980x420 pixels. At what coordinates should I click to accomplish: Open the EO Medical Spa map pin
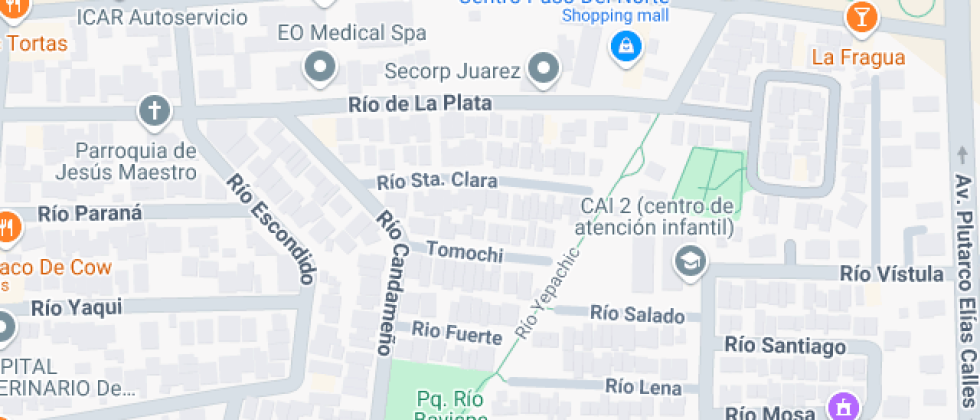pyautogui.click(x=320, y=68)
